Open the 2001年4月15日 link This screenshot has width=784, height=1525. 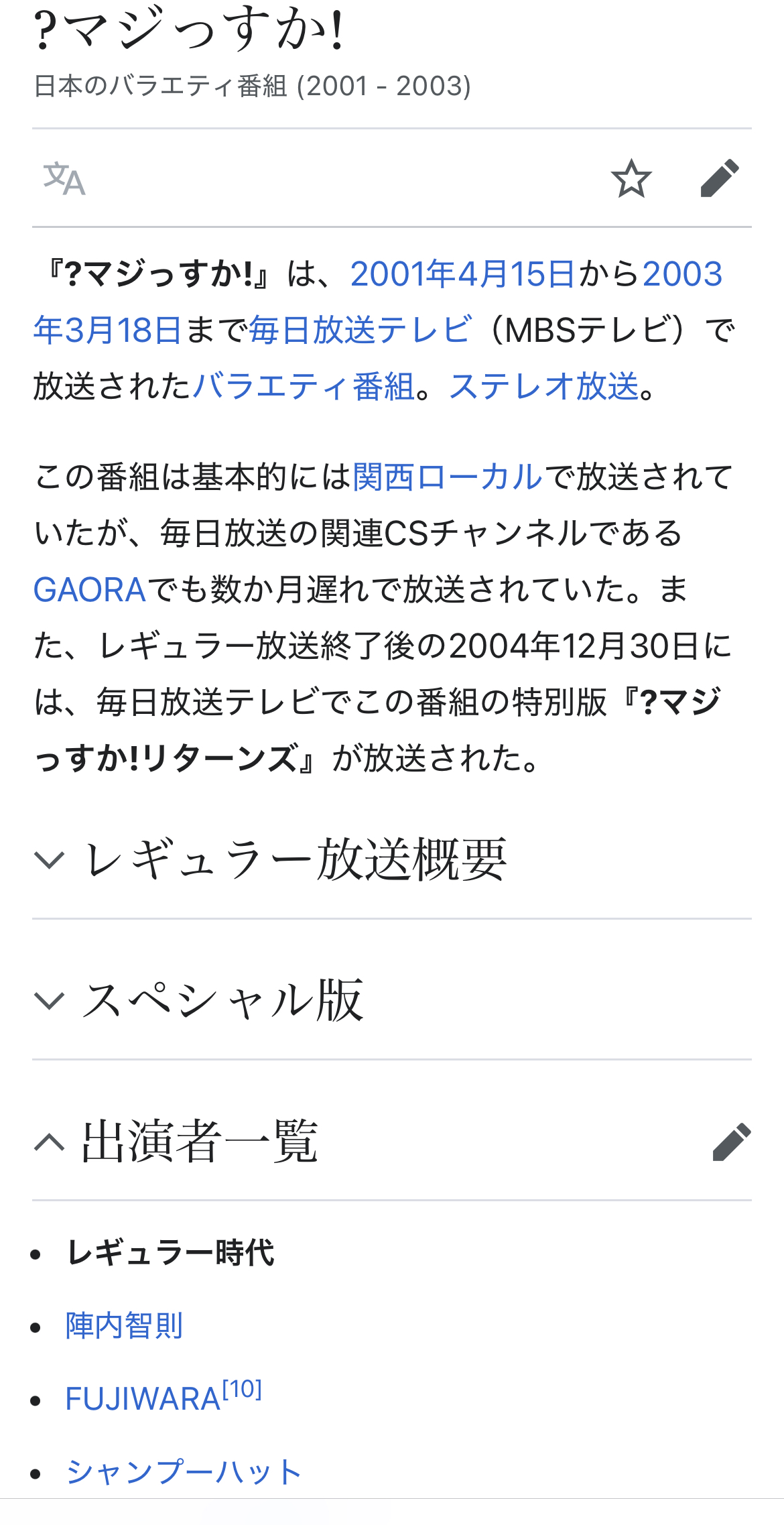[462, 274]
